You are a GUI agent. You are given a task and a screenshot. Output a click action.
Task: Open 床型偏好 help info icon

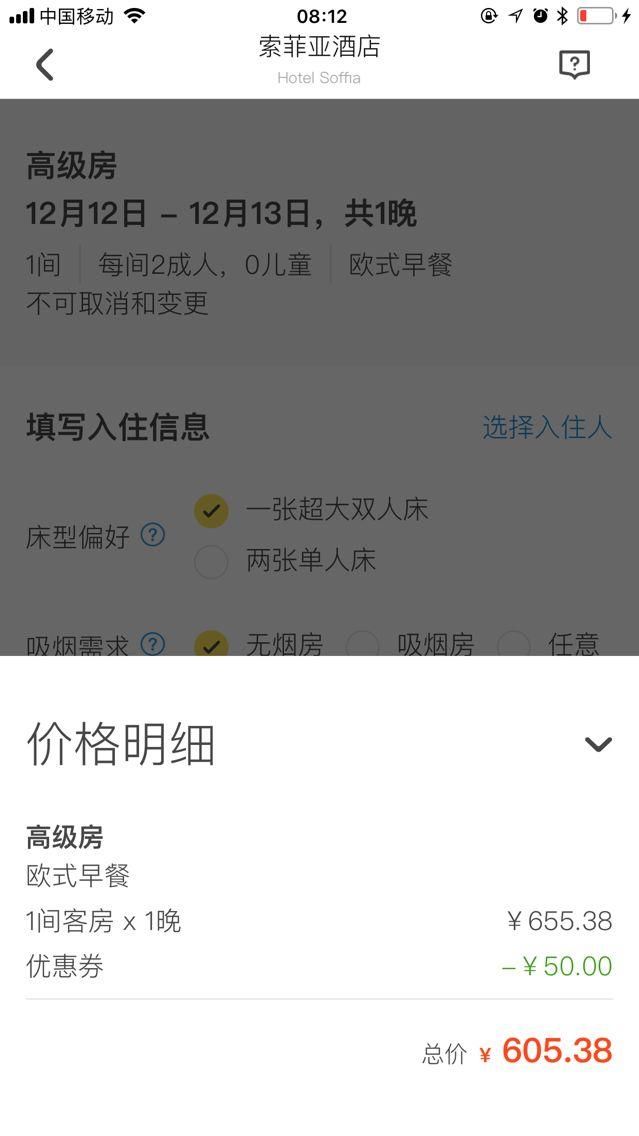152,536
